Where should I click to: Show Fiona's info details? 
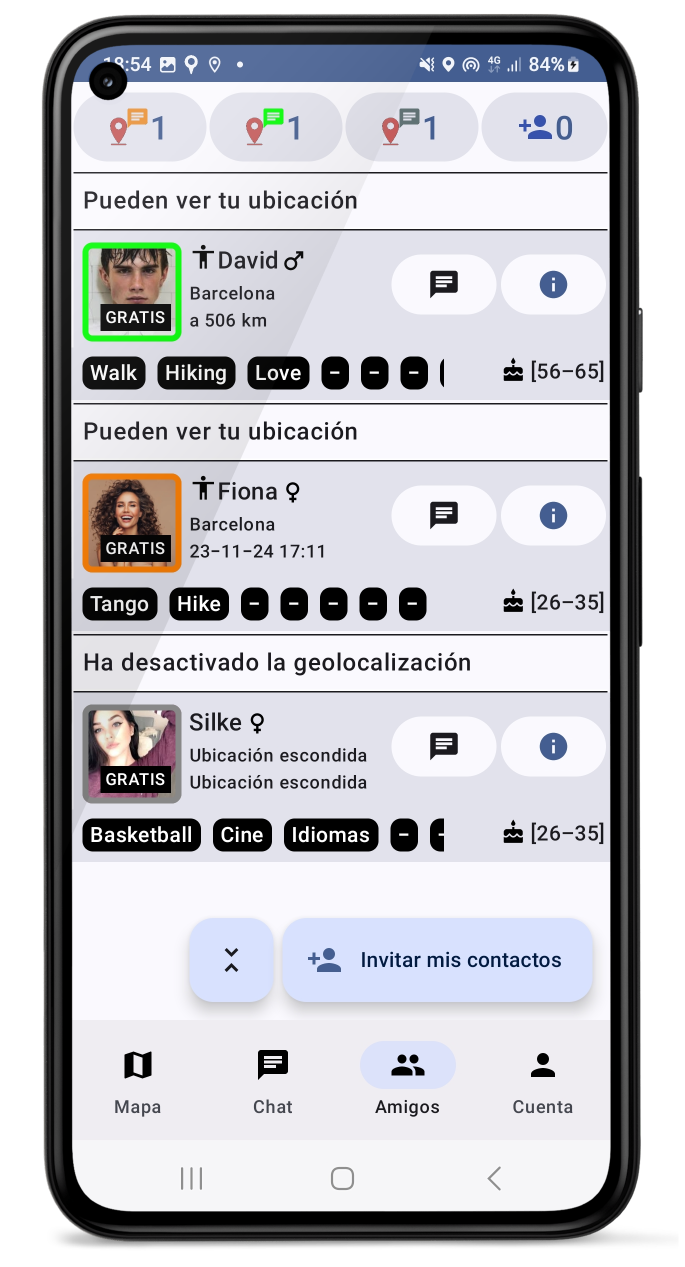(x=553, y=516)
